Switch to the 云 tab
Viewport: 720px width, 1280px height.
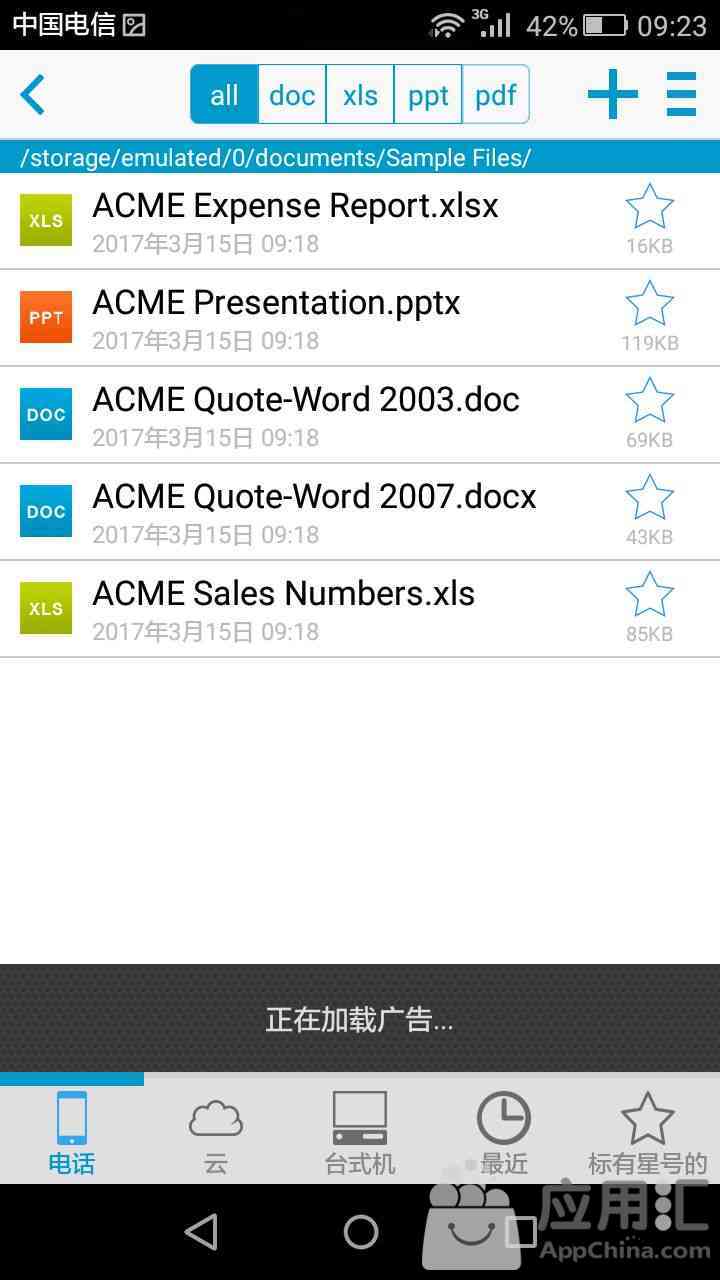(x=216, y=1135)
